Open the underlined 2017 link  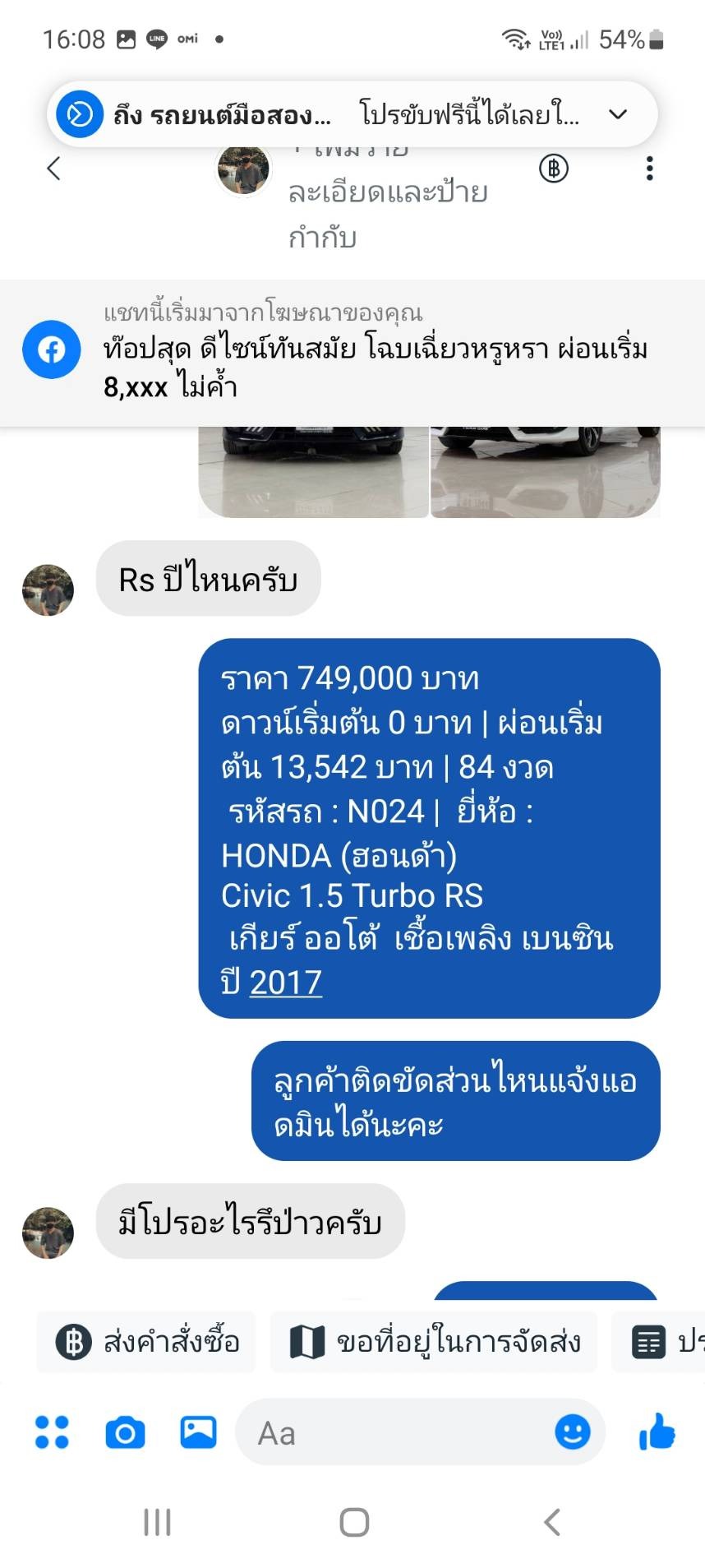(x=285, y=983)
